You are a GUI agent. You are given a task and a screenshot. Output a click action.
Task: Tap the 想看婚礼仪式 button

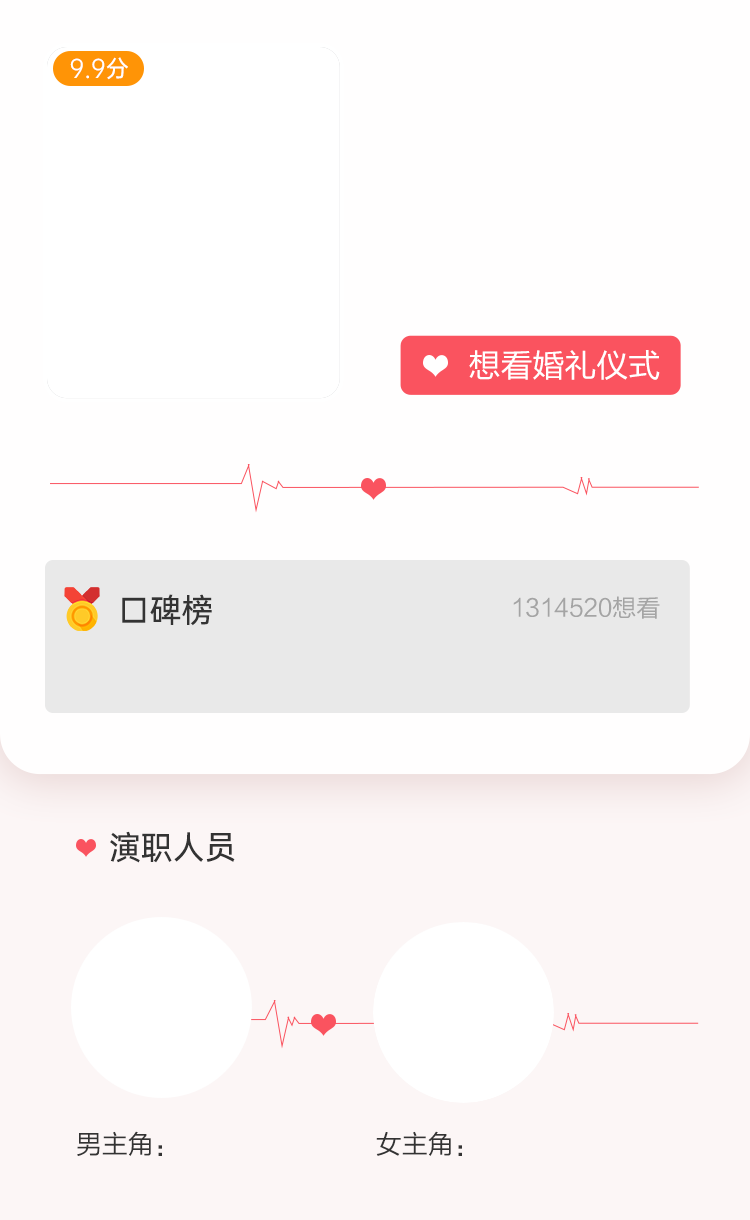click(x=540, y=365)
